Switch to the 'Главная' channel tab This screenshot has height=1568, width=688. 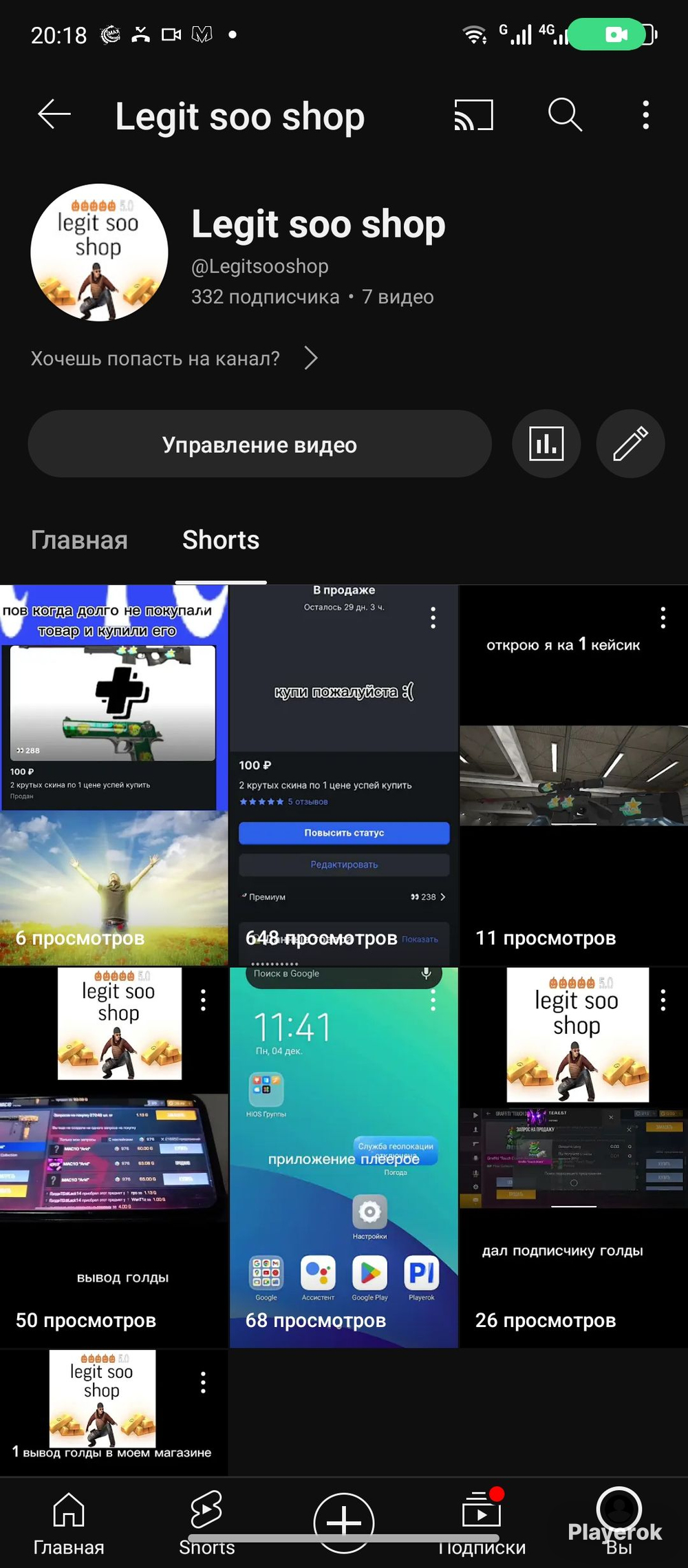79,540
